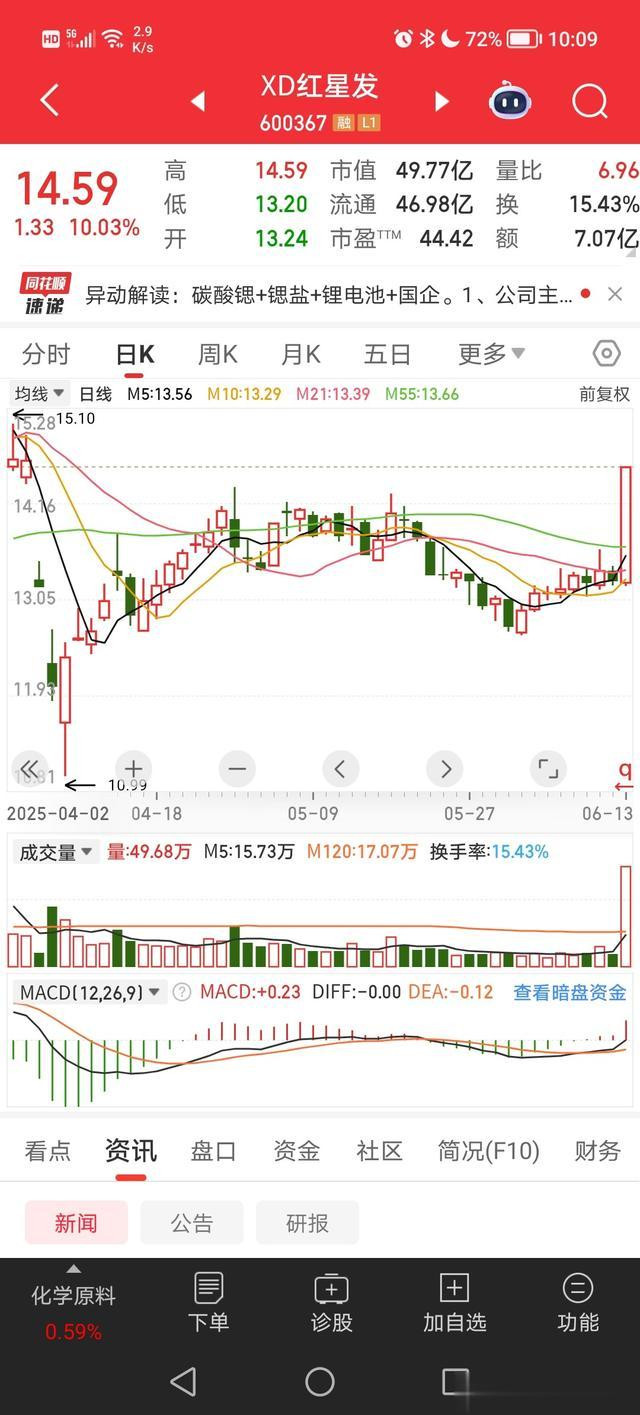
Task: Open 均线 indicator dropdown
Action: [39, 394]
